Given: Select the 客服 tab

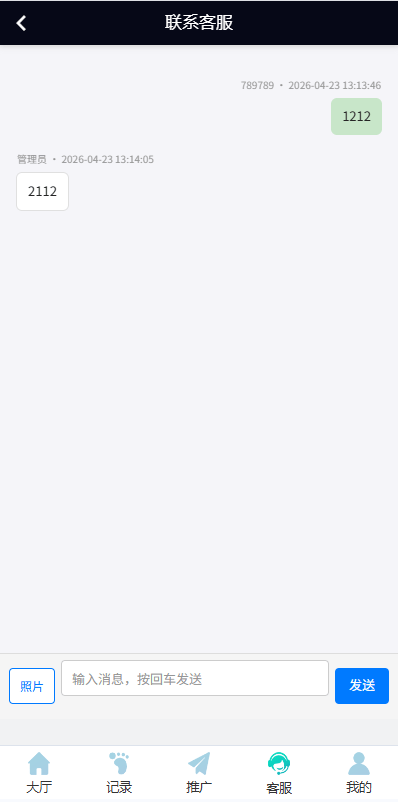Looking at the screenshot, I should [x=279, y=773].
